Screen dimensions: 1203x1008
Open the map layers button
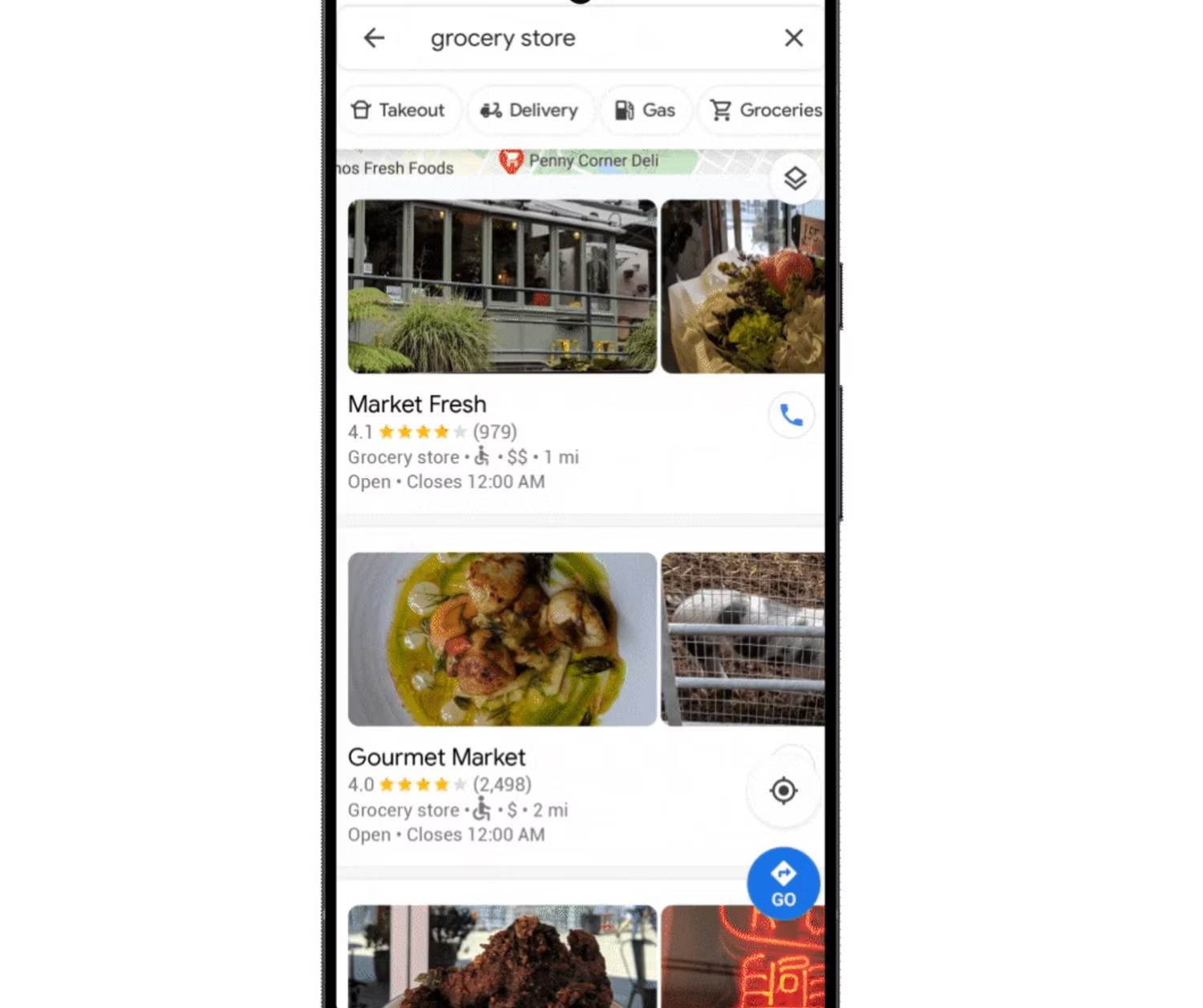(x=795, y=178)
